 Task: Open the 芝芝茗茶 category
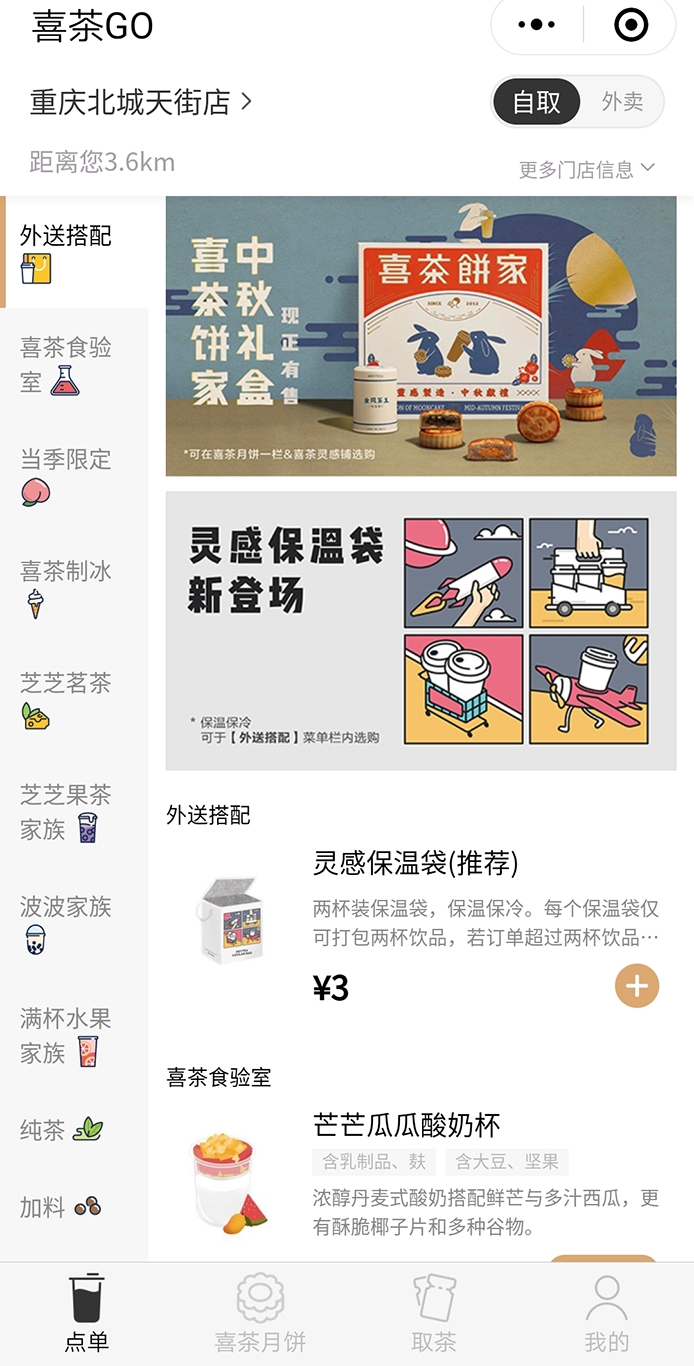[x=74, y=700]
